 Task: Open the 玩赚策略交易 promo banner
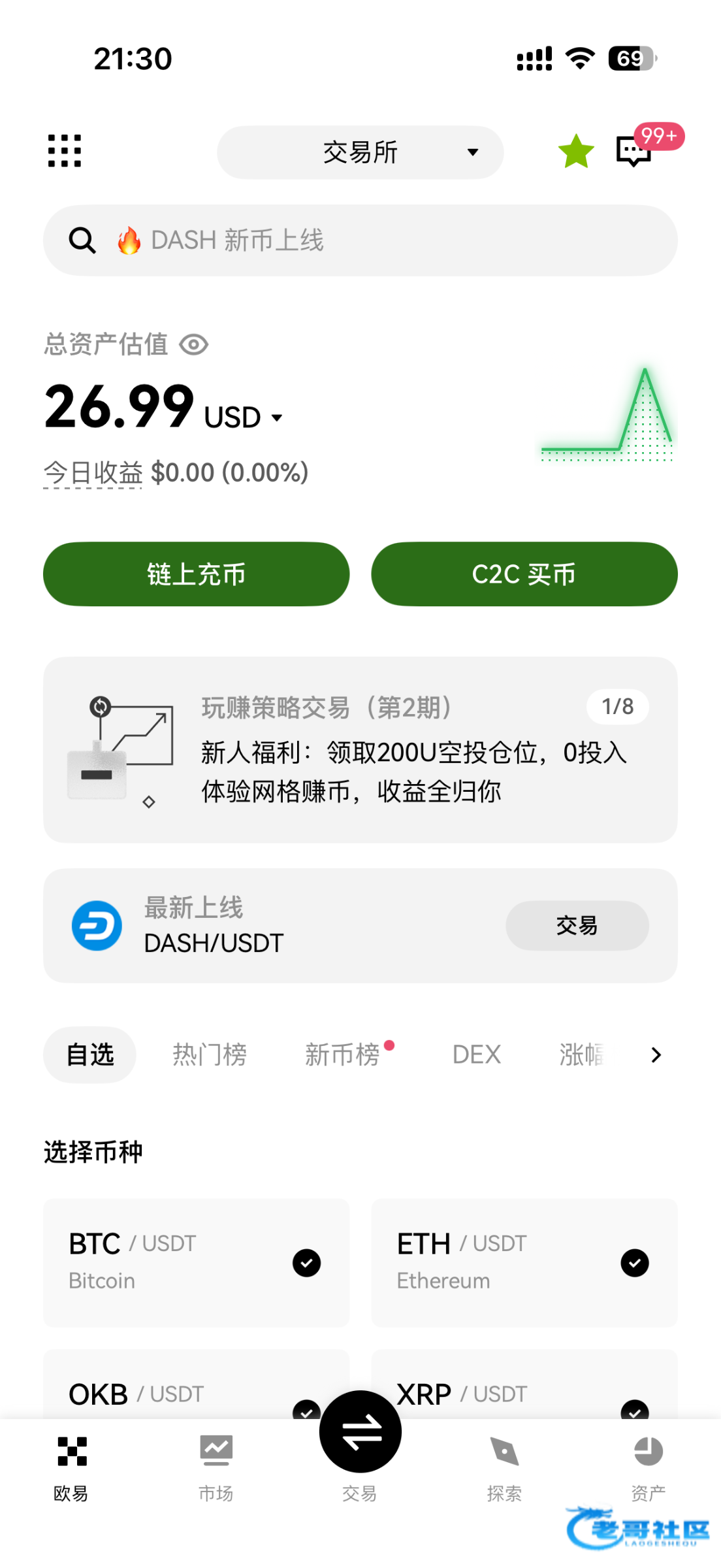tap(360, 749)
